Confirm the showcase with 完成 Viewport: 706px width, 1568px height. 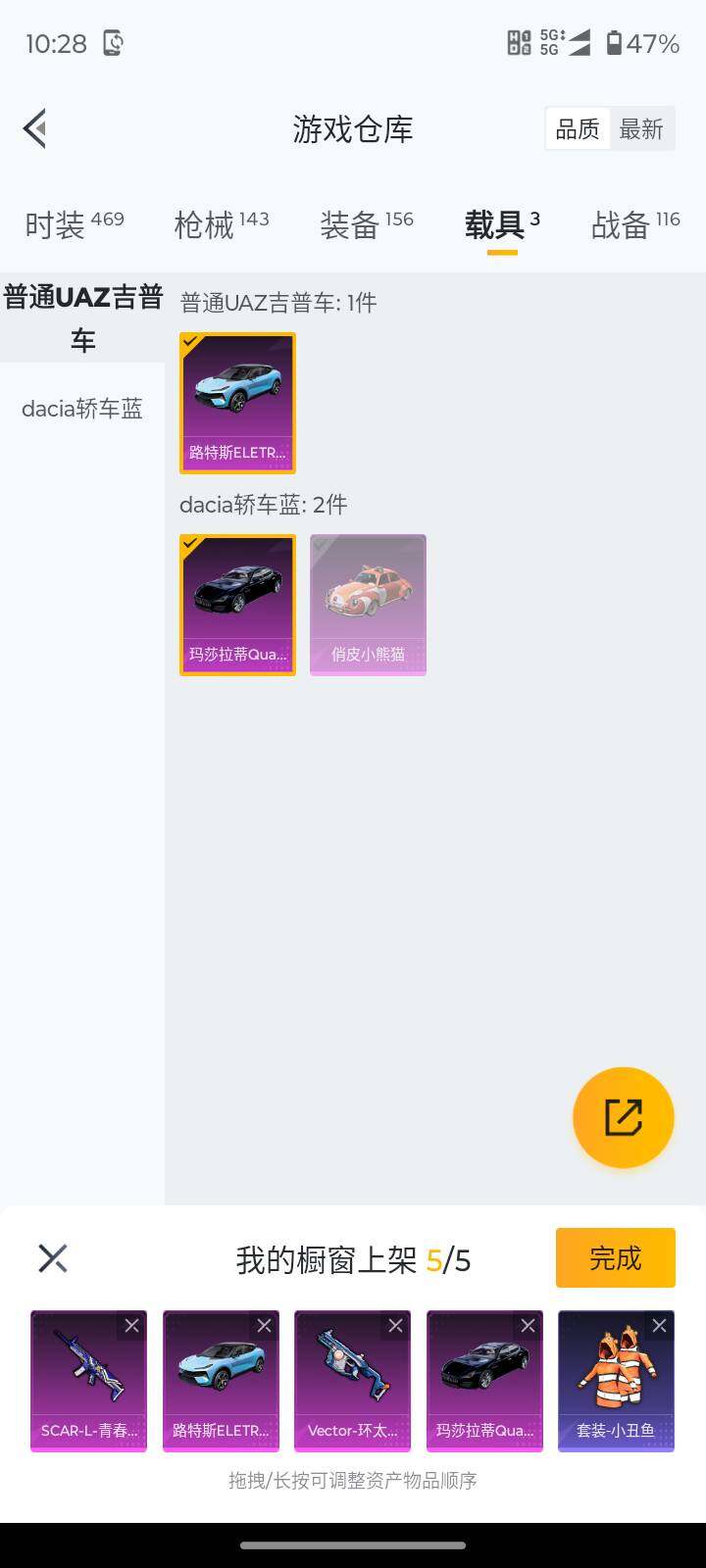(x=615, y=1257)
